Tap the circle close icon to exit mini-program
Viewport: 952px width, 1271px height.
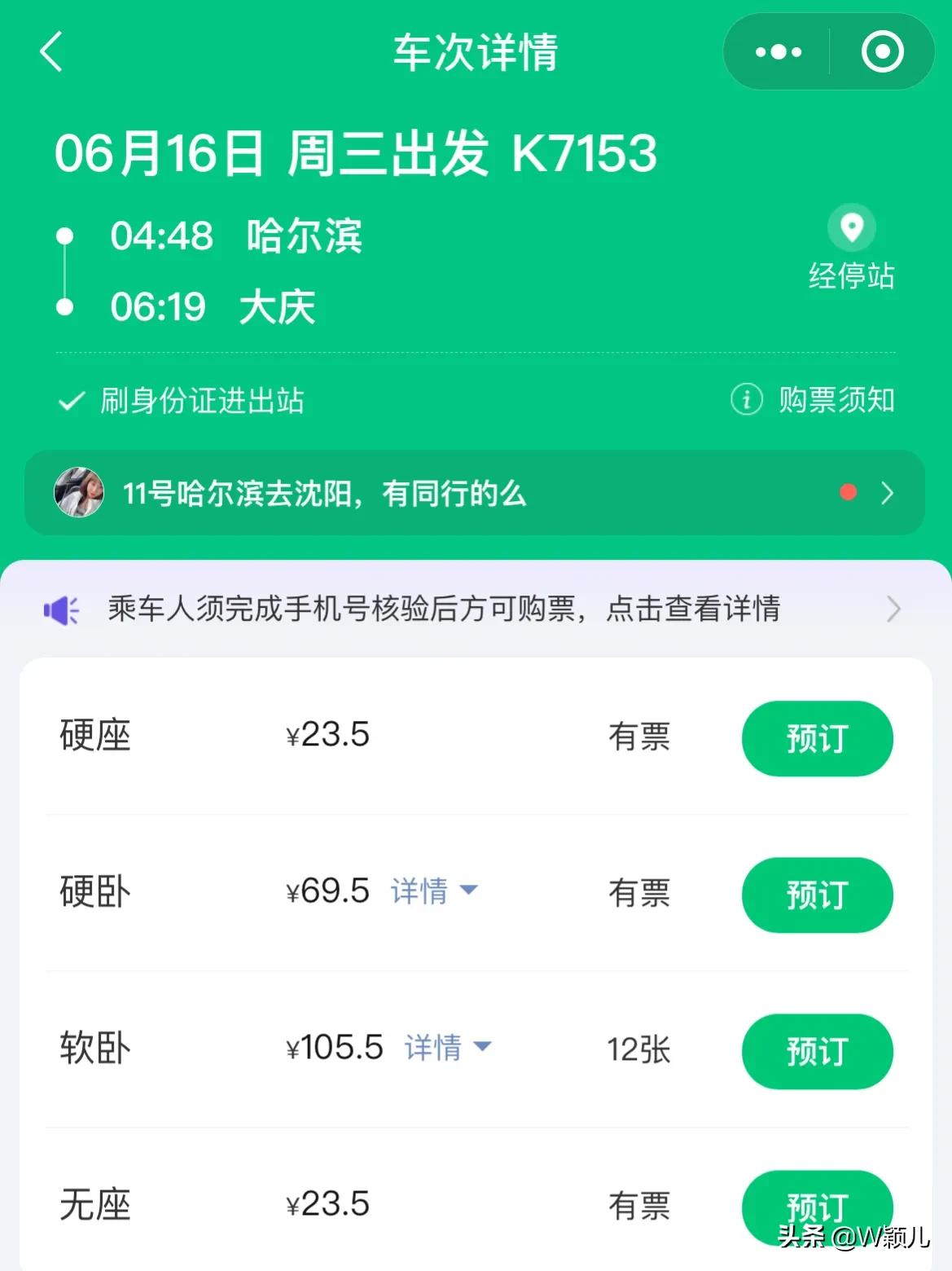tap(882, 51)
